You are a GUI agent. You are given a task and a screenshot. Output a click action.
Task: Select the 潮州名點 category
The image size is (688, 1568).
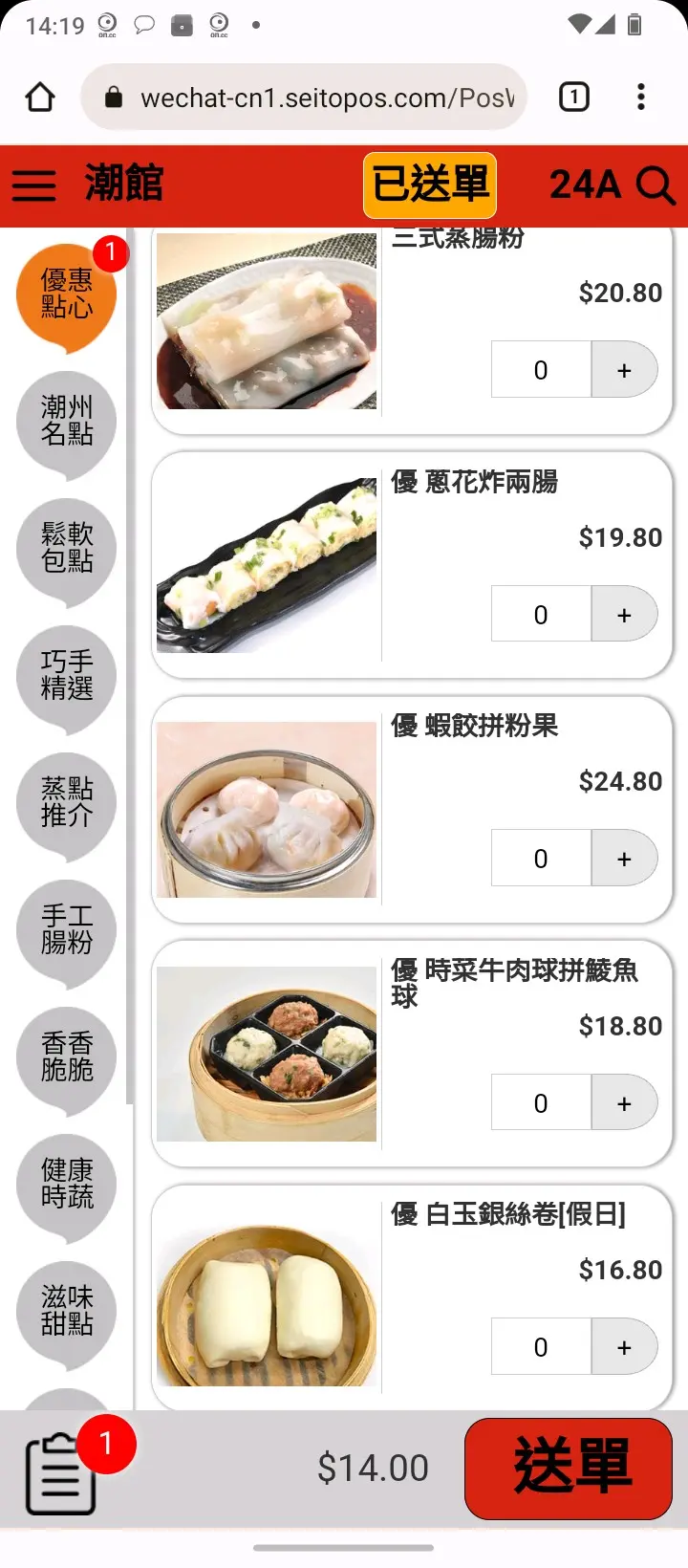pyautogui.click(x=66, y=421)
